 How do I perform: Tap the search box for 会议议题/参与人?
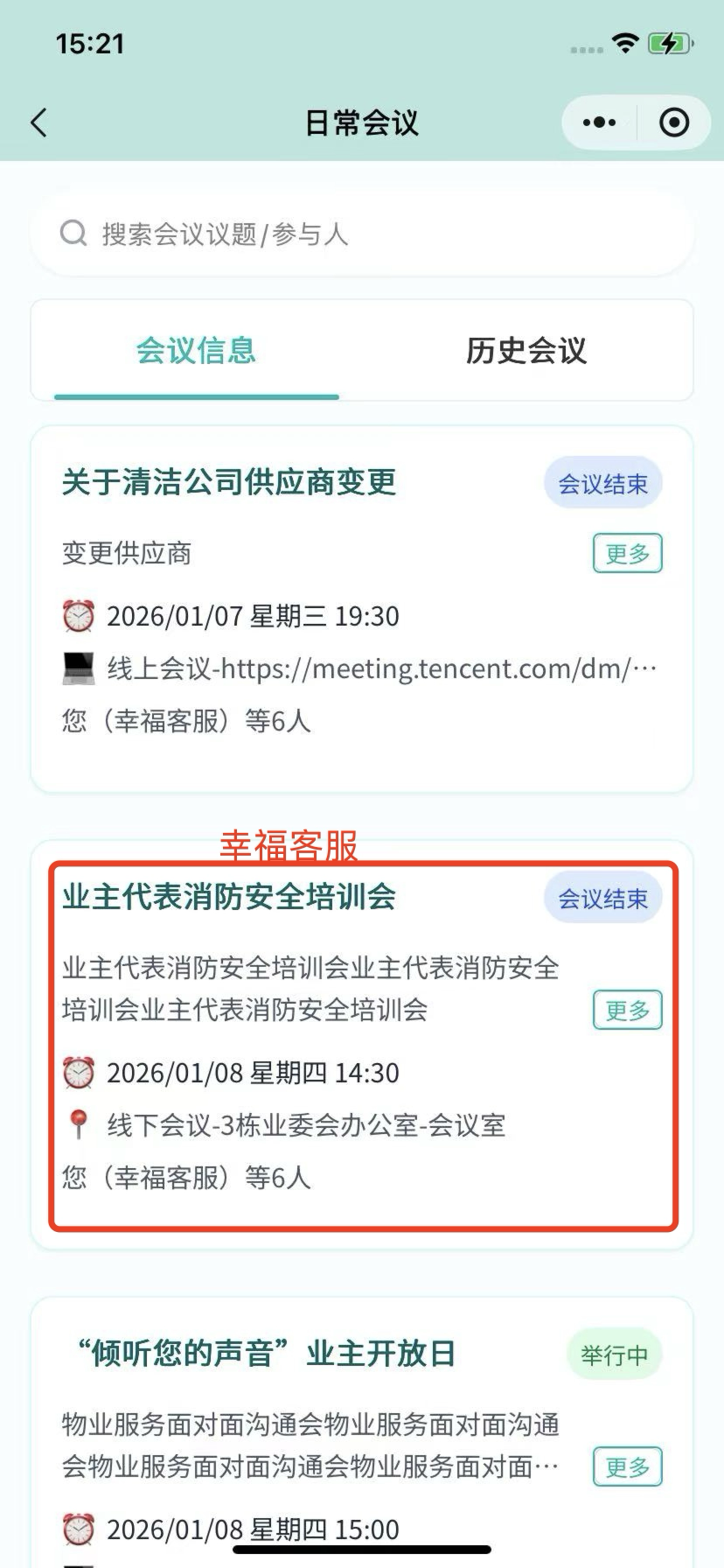tap(362, 234)
